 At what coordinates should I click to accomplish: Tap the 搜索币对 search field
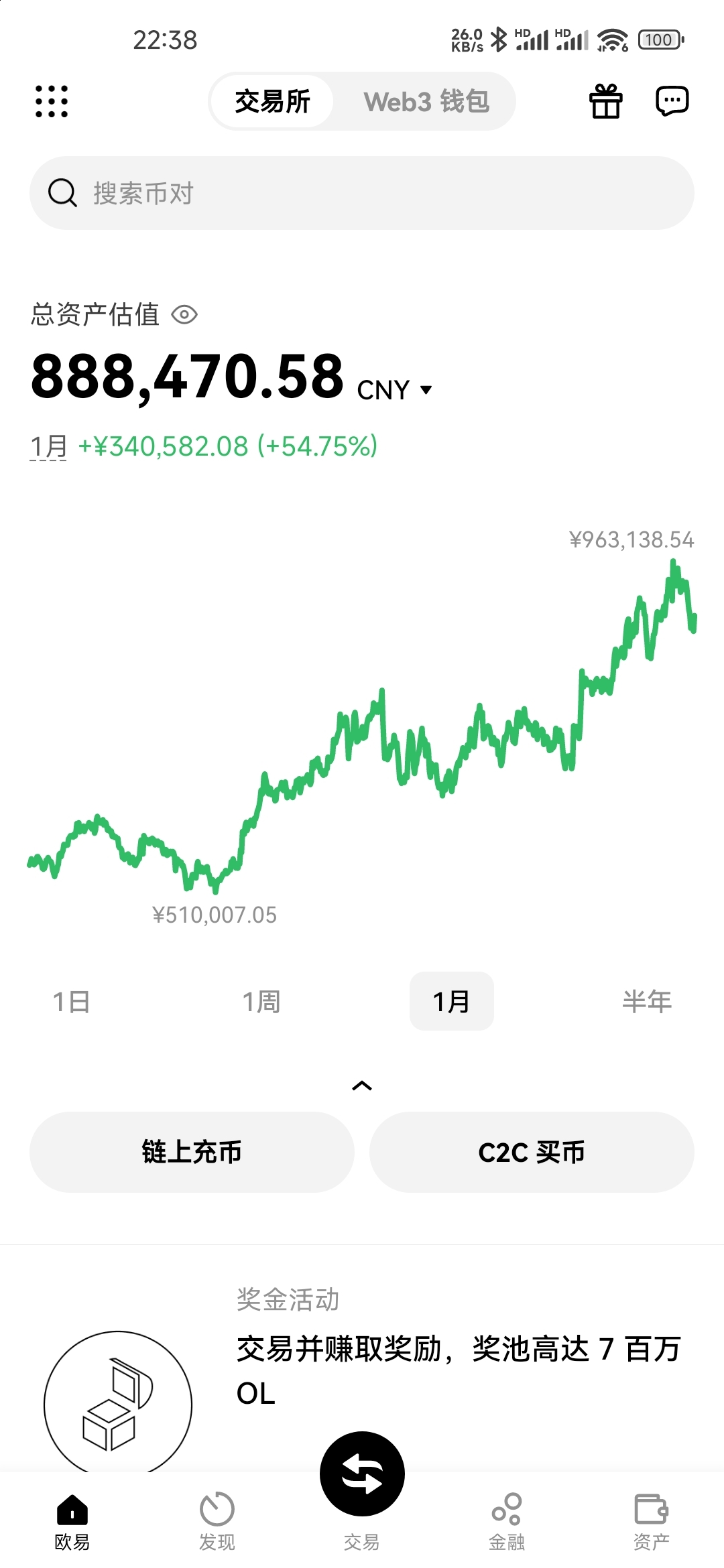[x=362, y=193]
